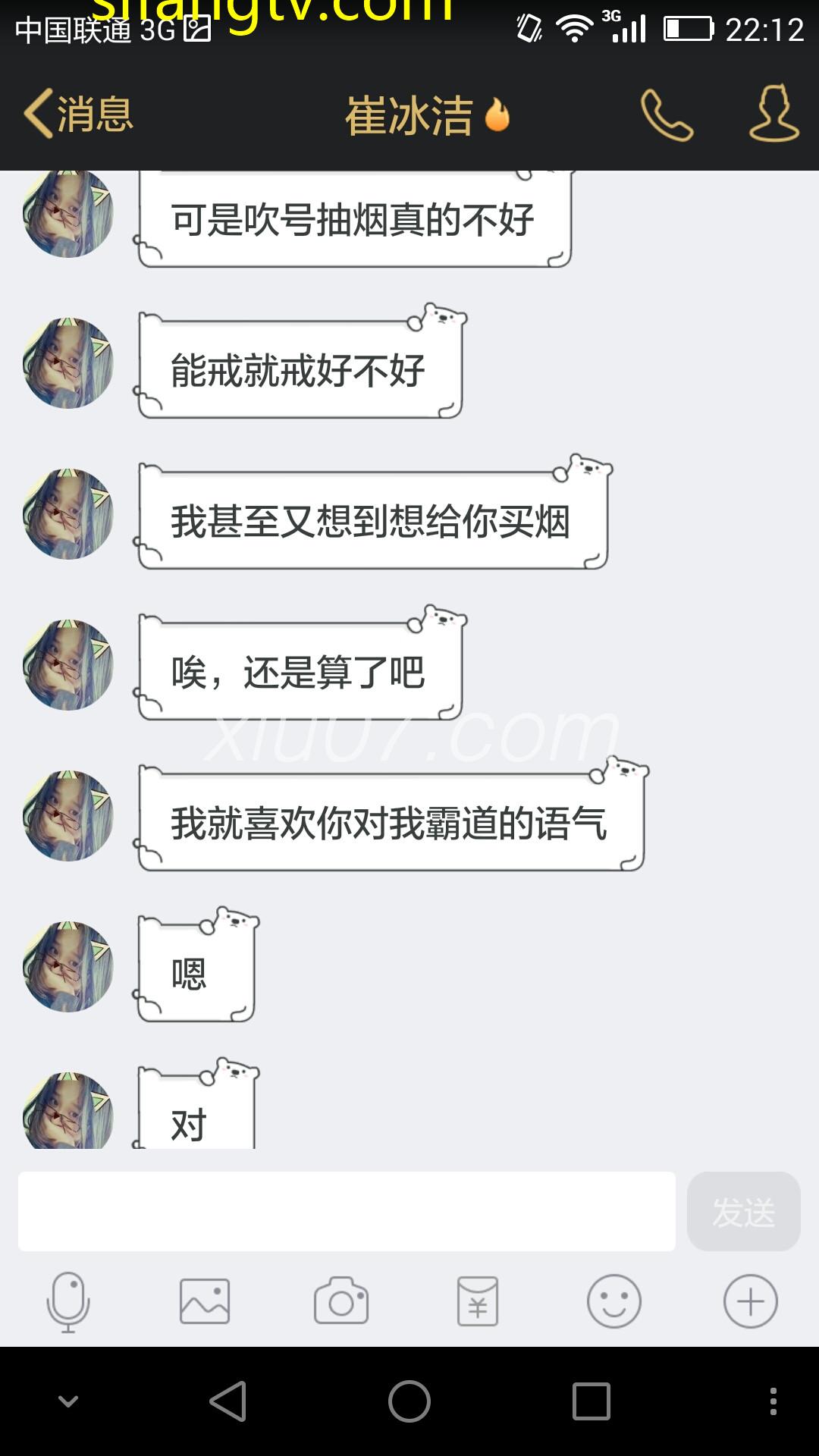Open the plus menu for more options
Screen dimensions: 819x1456
[x=751, y=1301]
